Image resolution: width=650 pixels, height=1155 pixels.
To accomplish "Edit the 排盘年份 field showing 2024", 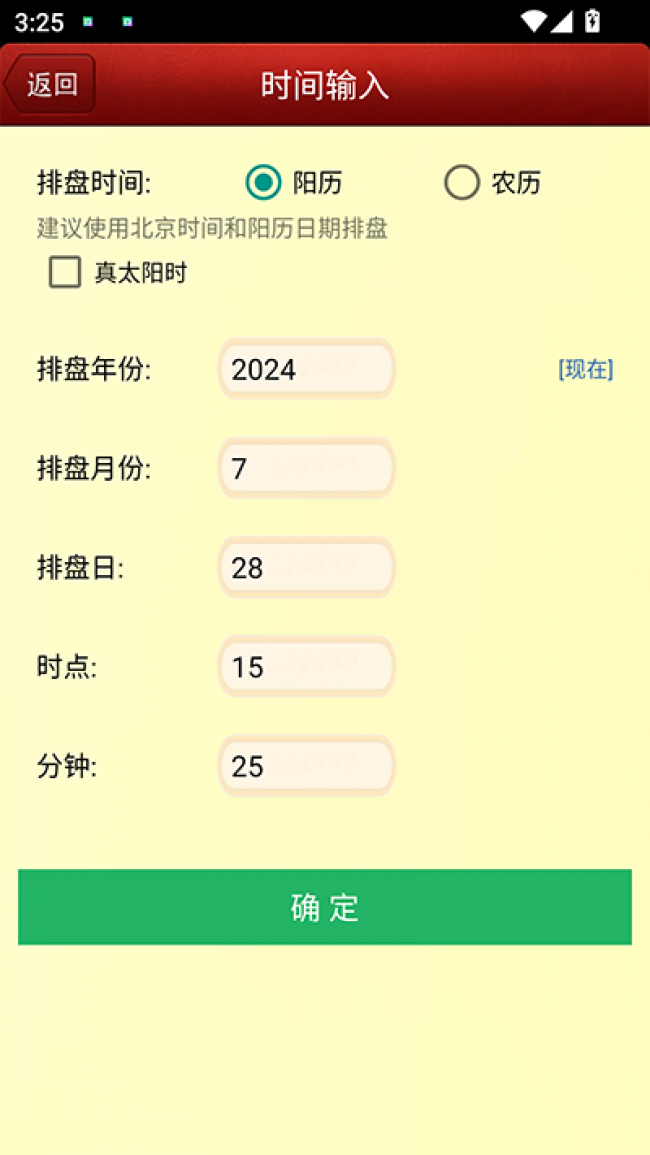I will (306, 369).
